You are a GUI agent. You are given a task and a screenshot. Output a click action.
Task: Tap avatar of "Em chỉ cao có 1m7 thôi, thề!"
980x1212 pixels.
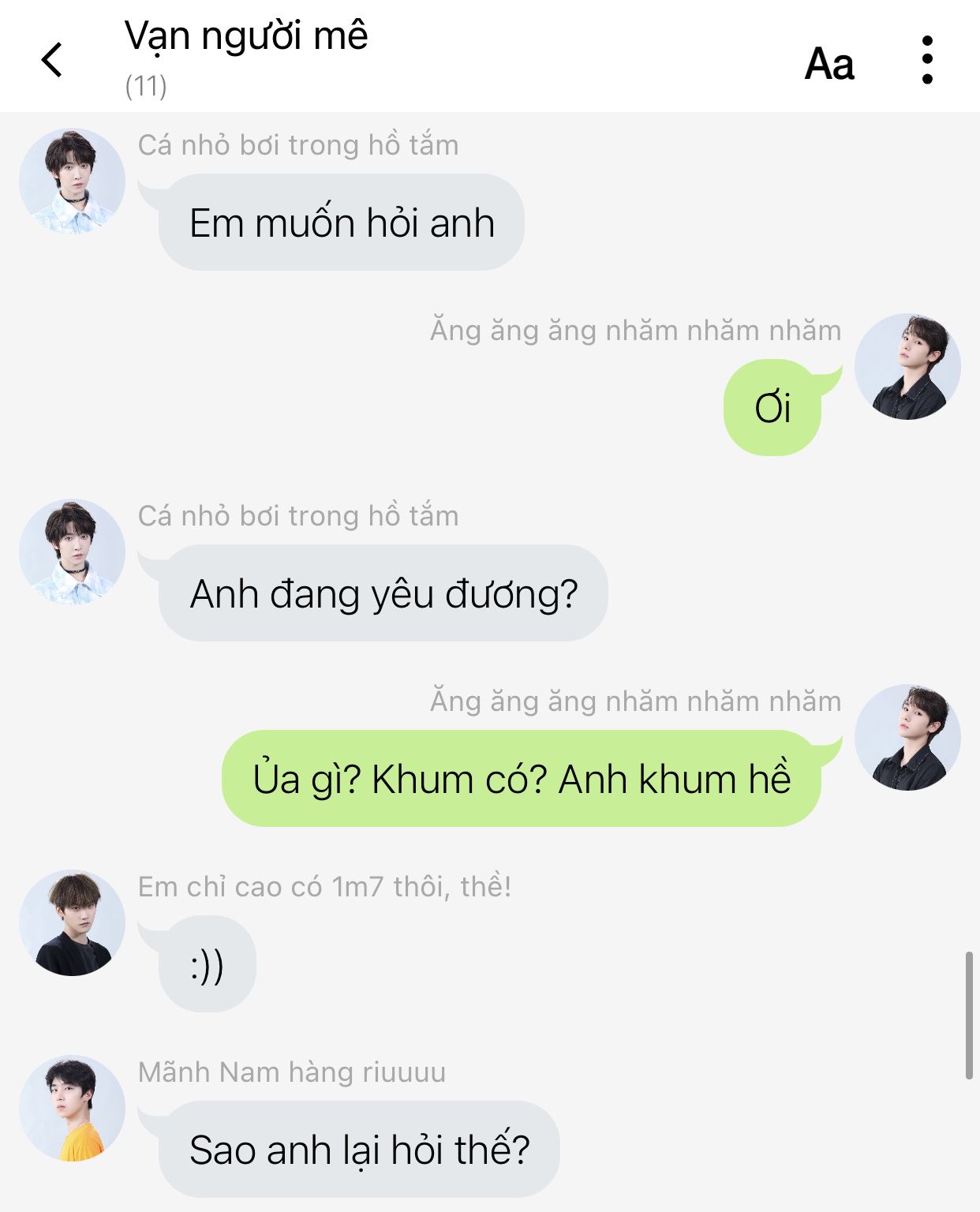(72, 922)
